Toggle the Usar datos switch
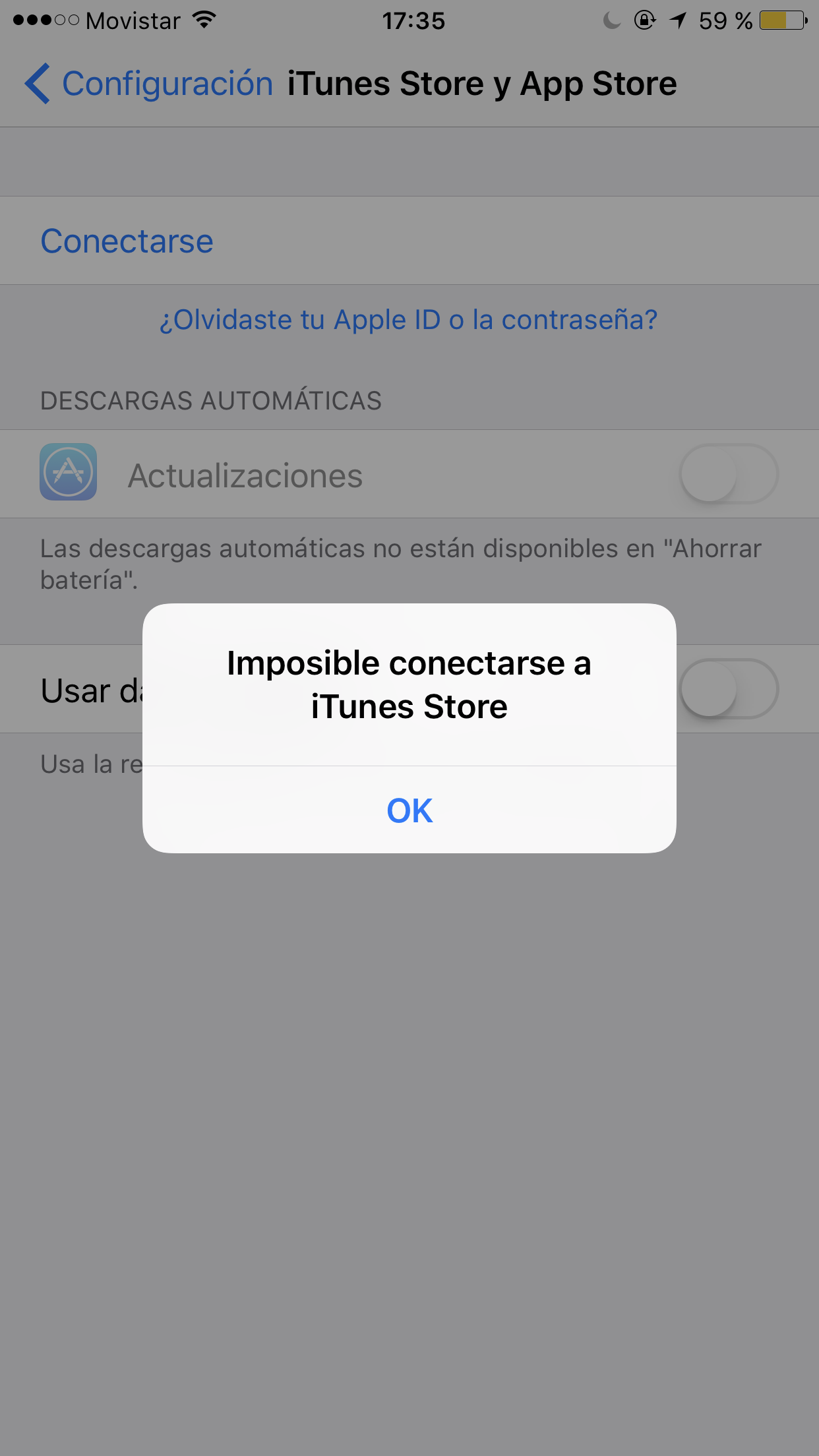This screenshot has width=819, height=1456. tap(727, 688)
